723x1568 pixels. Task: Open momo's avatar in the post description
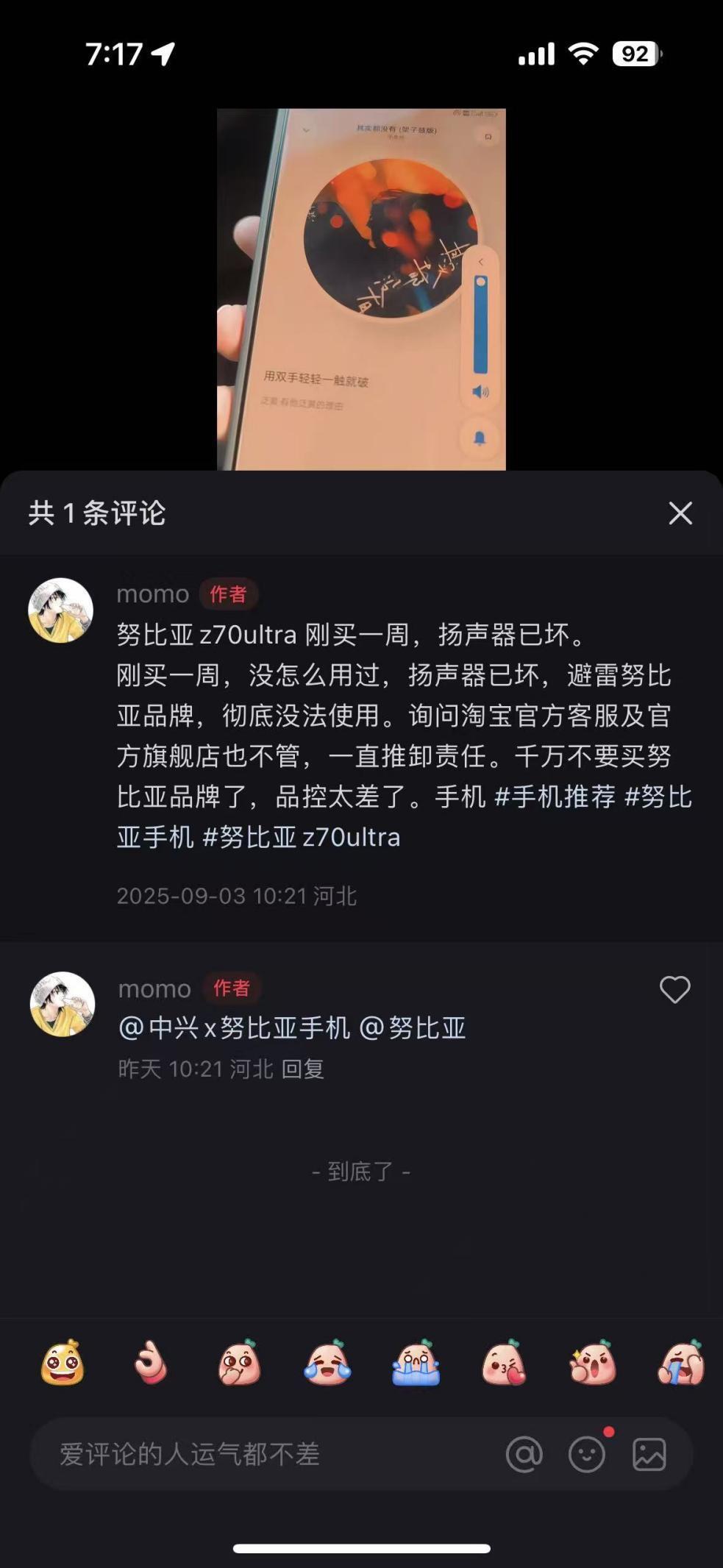click(60, 610)
